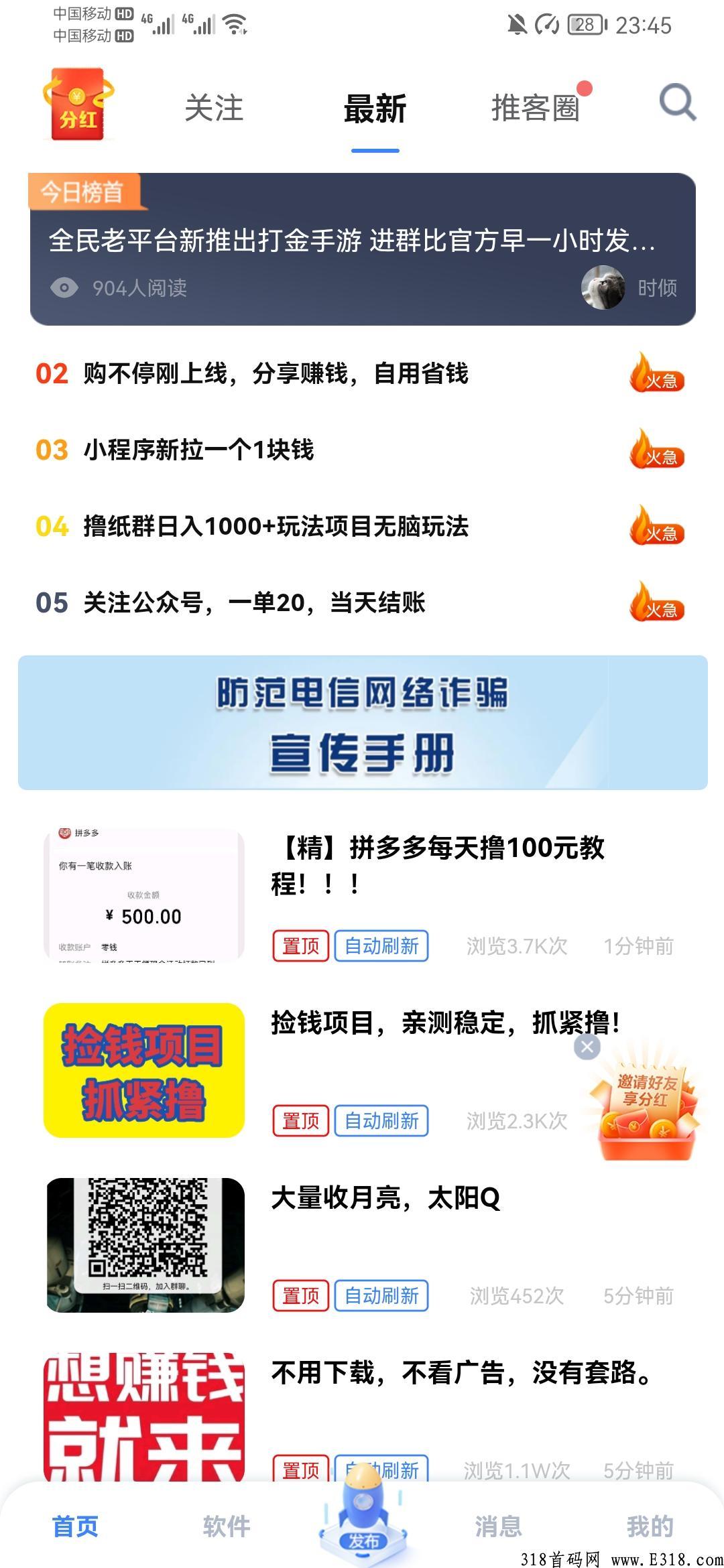Open the 不用下载，不看广告 post
724x1568 pixels.
[461, 1372]
